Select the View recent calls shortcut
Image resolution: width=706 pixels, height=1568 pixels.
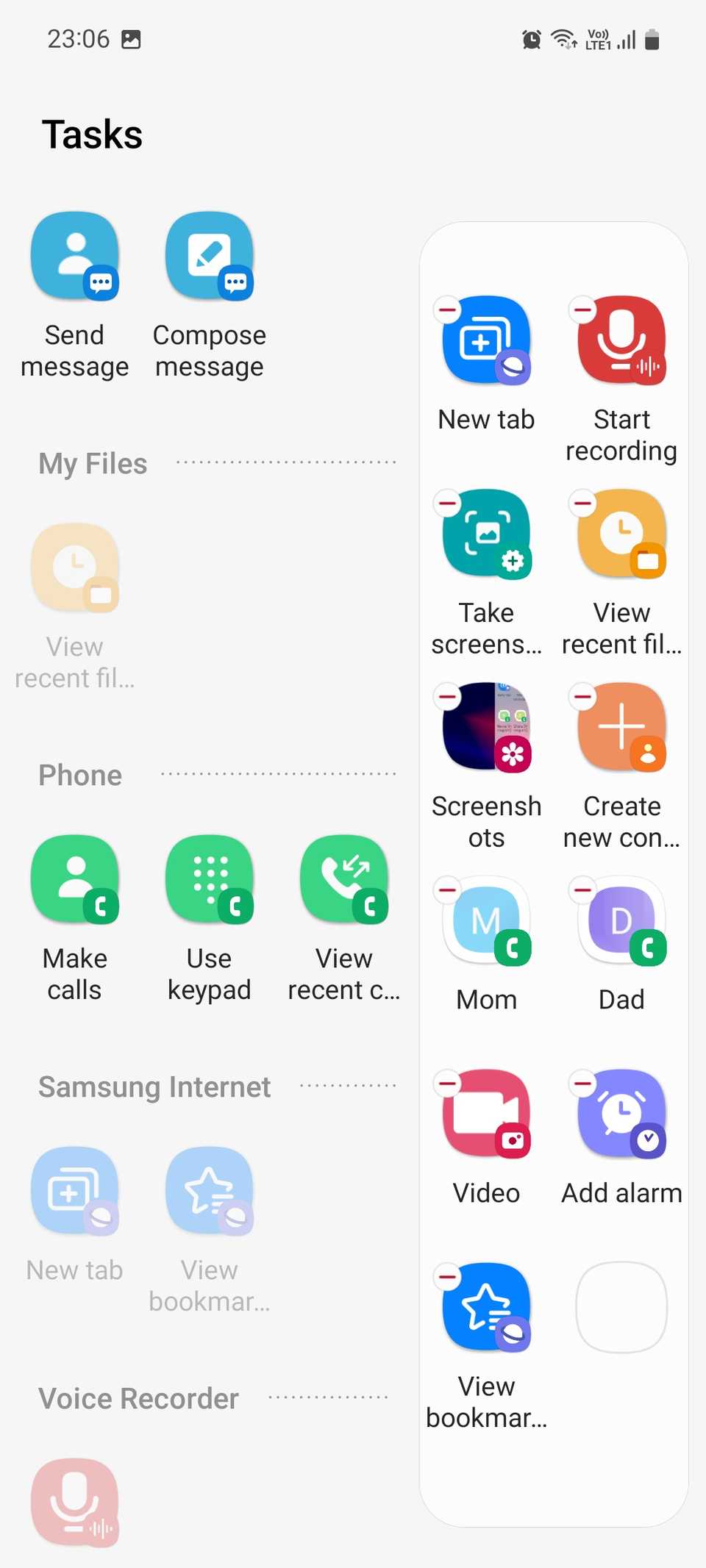343,881
